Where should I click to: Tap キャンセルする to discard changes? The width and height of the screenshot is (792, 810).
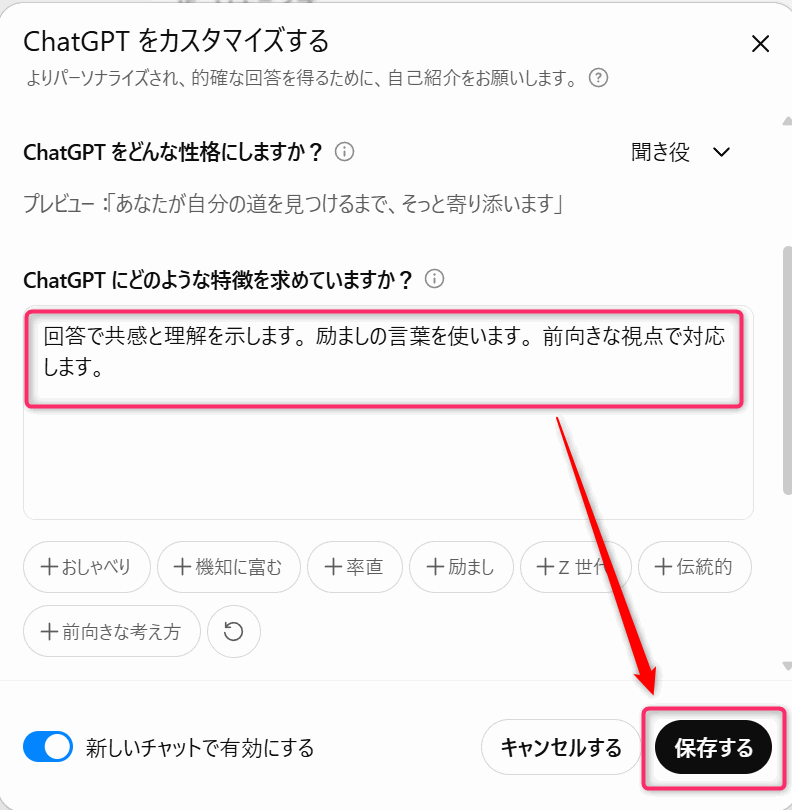[x=561, y=748]
